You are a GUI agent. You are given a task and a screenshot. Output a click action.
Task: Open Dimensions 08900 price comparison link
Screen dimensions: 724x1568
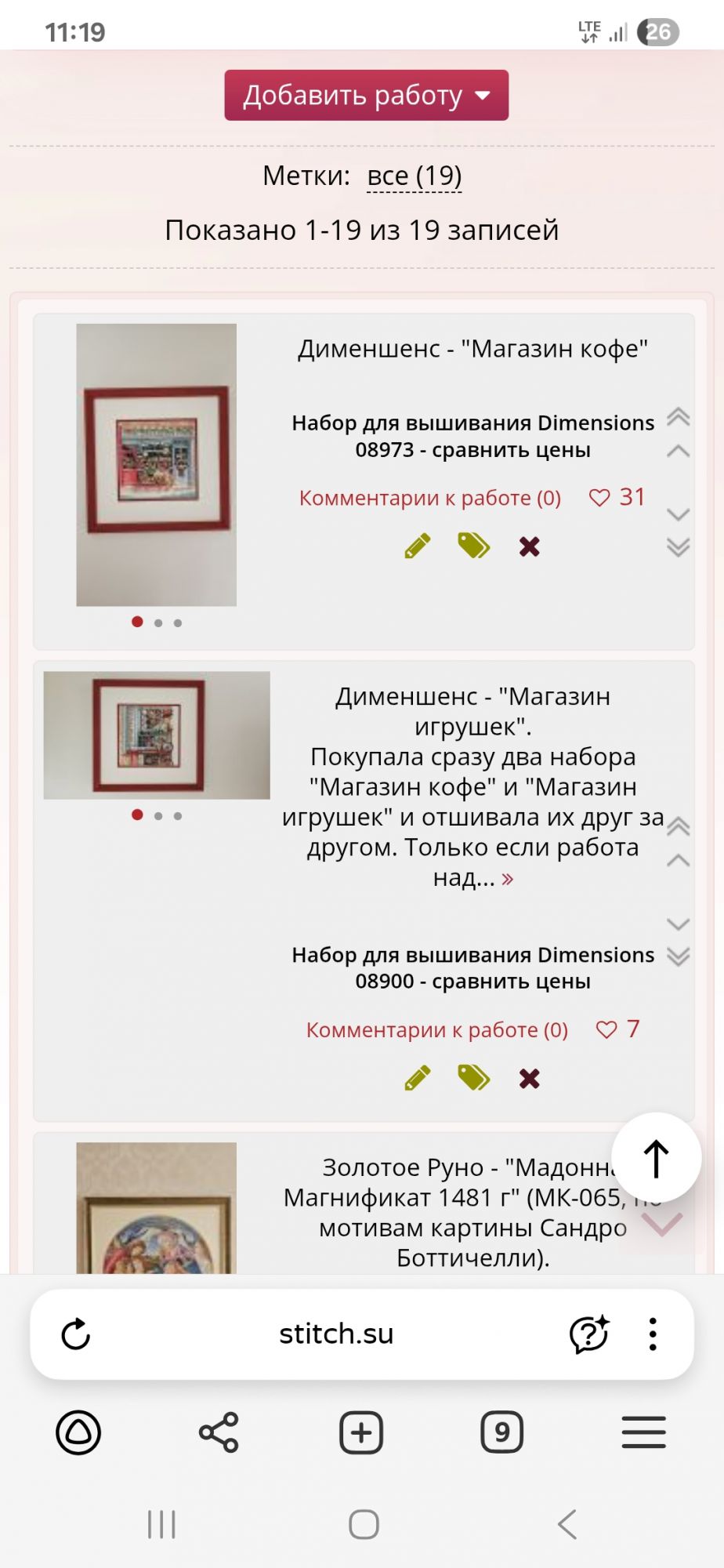[472, 967]
